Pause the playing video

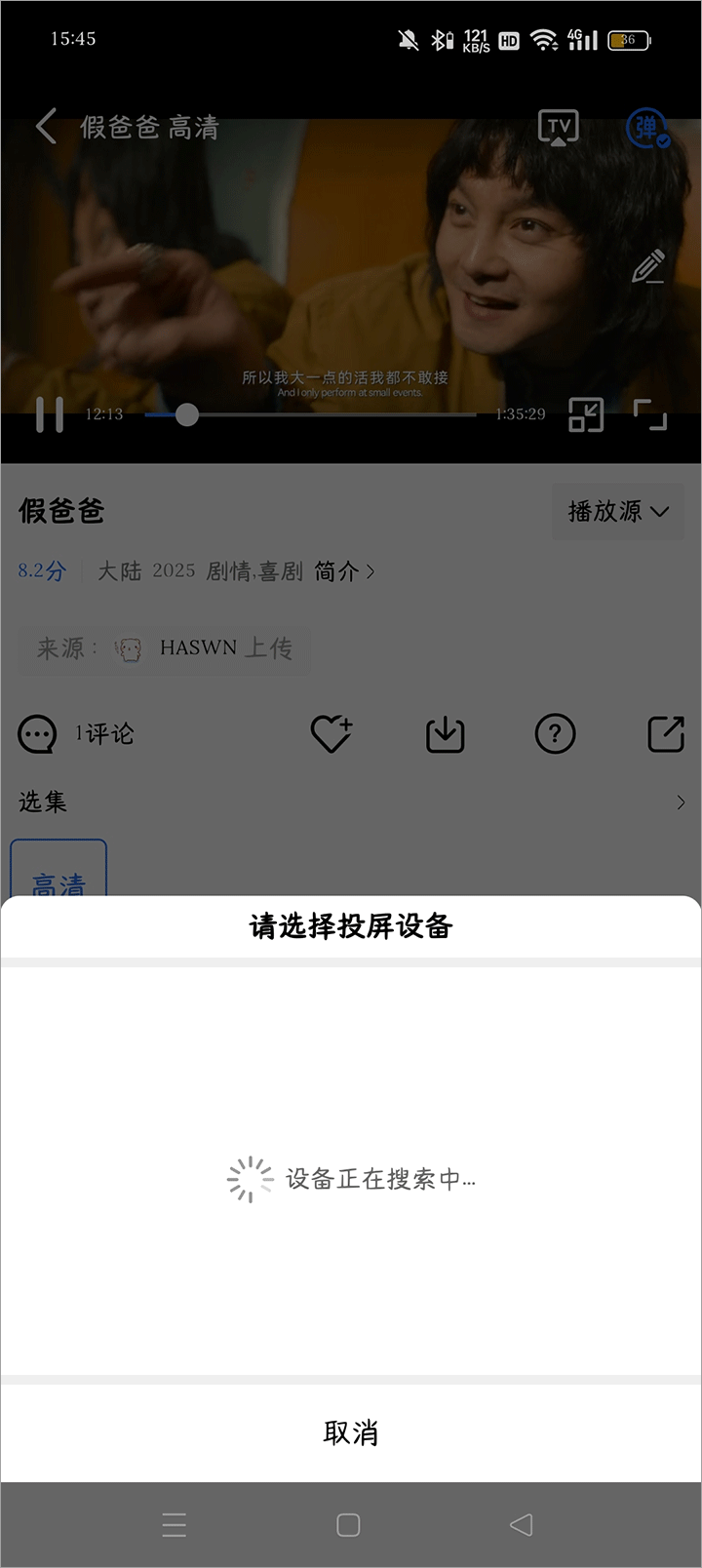click(50, 414)
